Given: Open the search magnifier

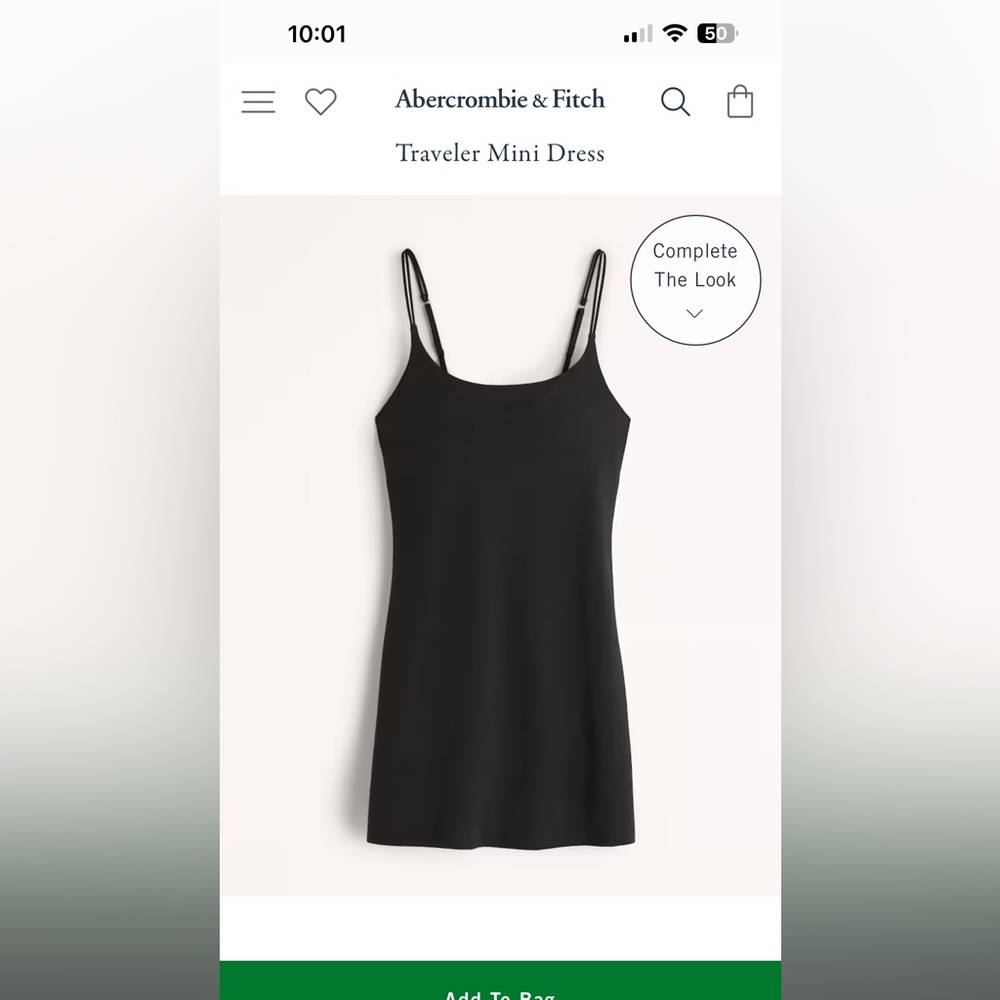Looking at the screenshot, I should pyautogui.click(x=675, y=101).
